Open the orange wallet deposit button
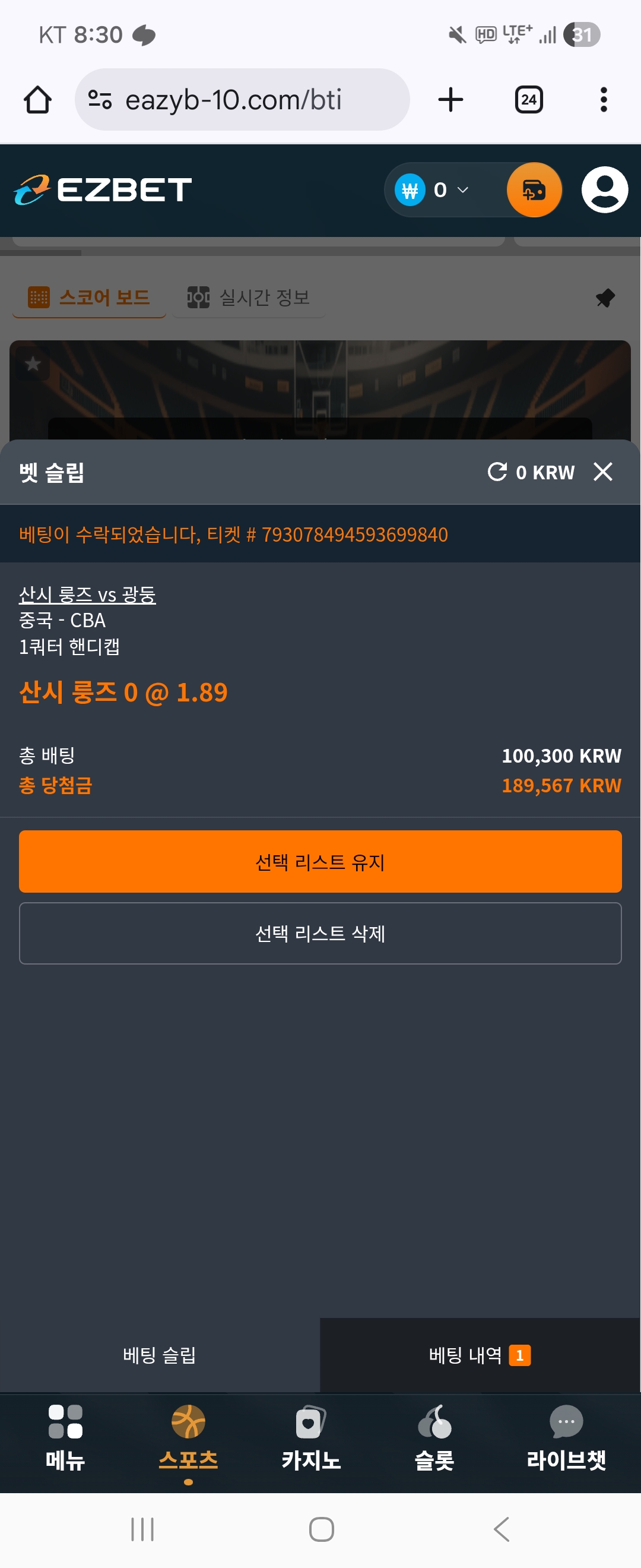Screen dimensions: 641x1568 (x=534, y=190)
